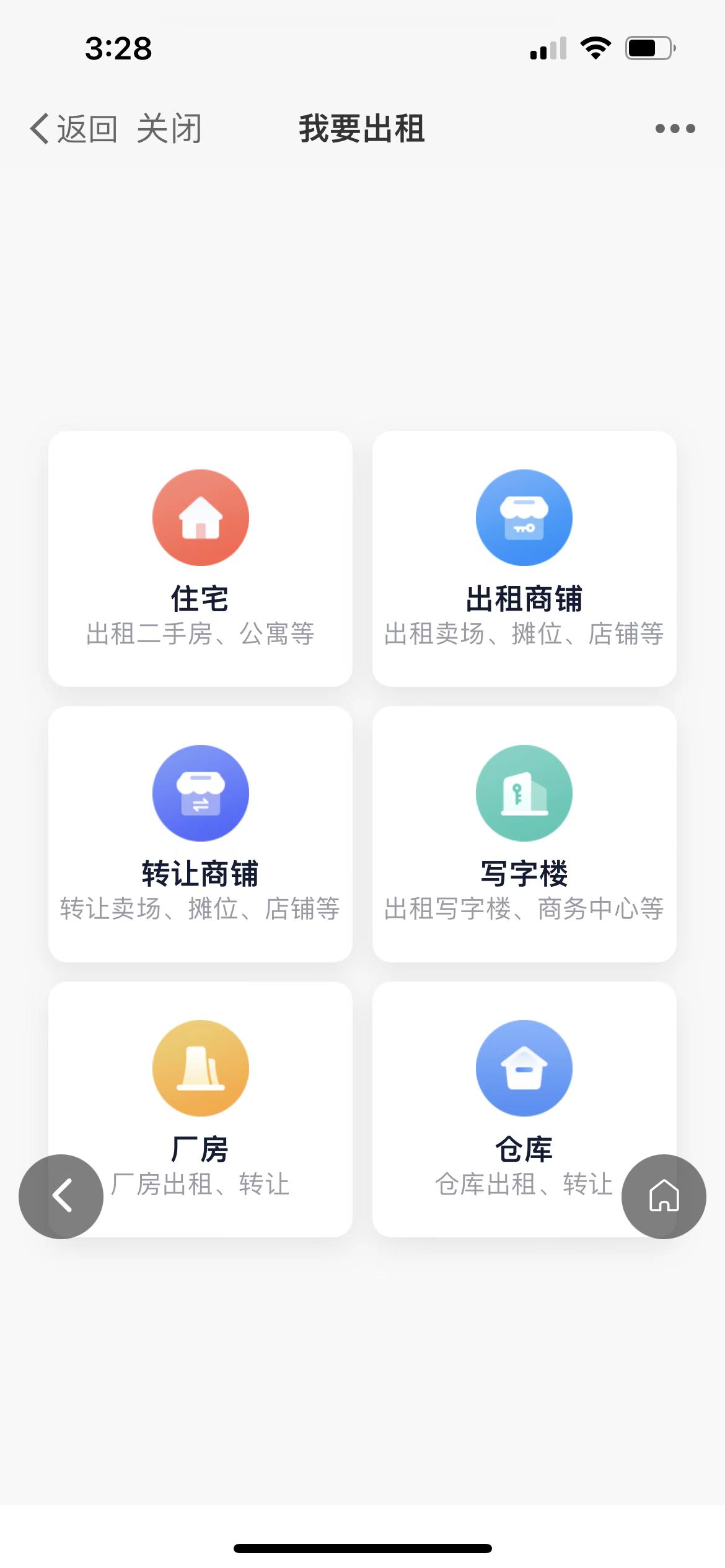
Task: Go home via the floating home button
Action: pyautogui.click(x=664, y=1196)
